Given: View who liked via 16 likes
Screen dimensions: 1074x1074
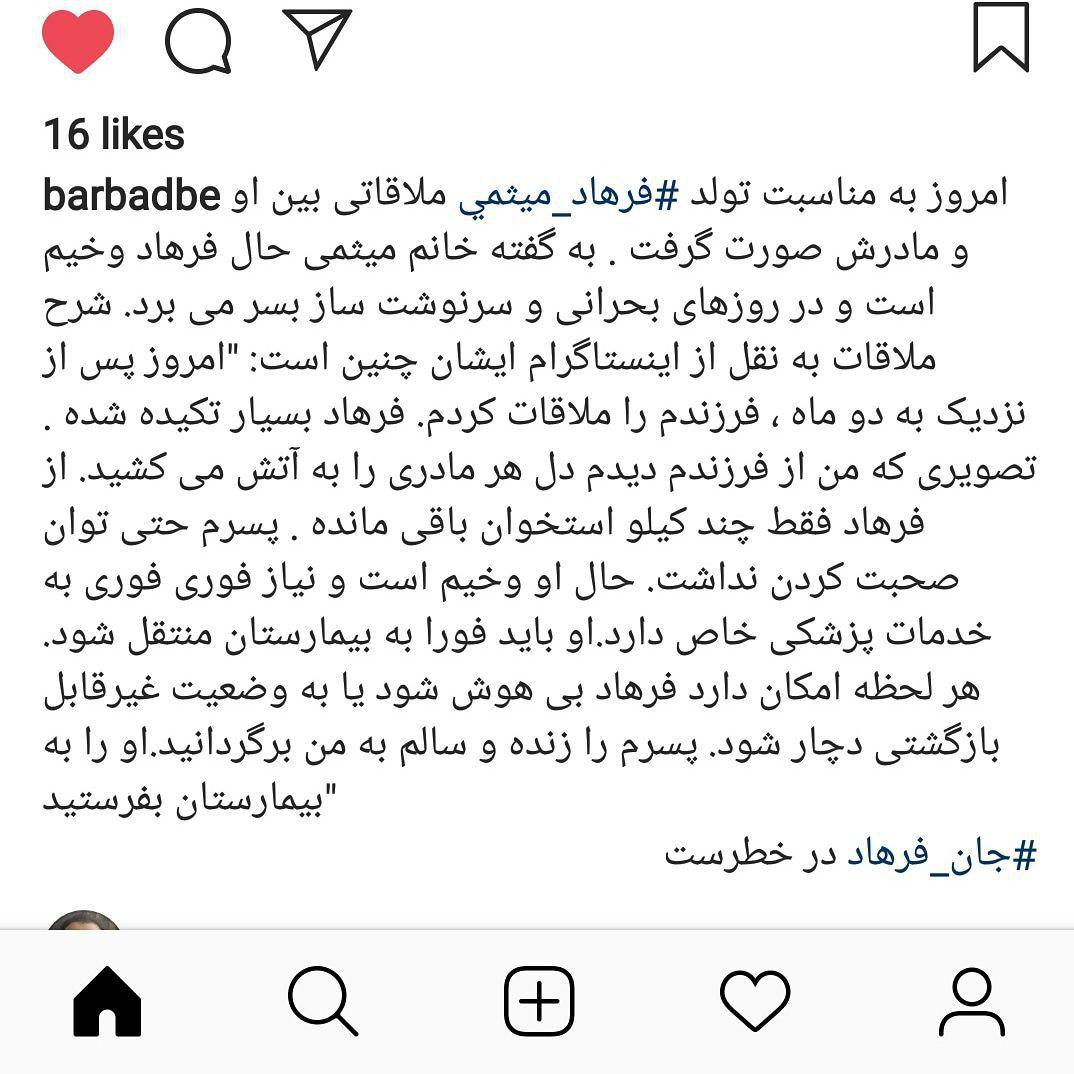Looking at the screenshot, I should click(114, 134).
